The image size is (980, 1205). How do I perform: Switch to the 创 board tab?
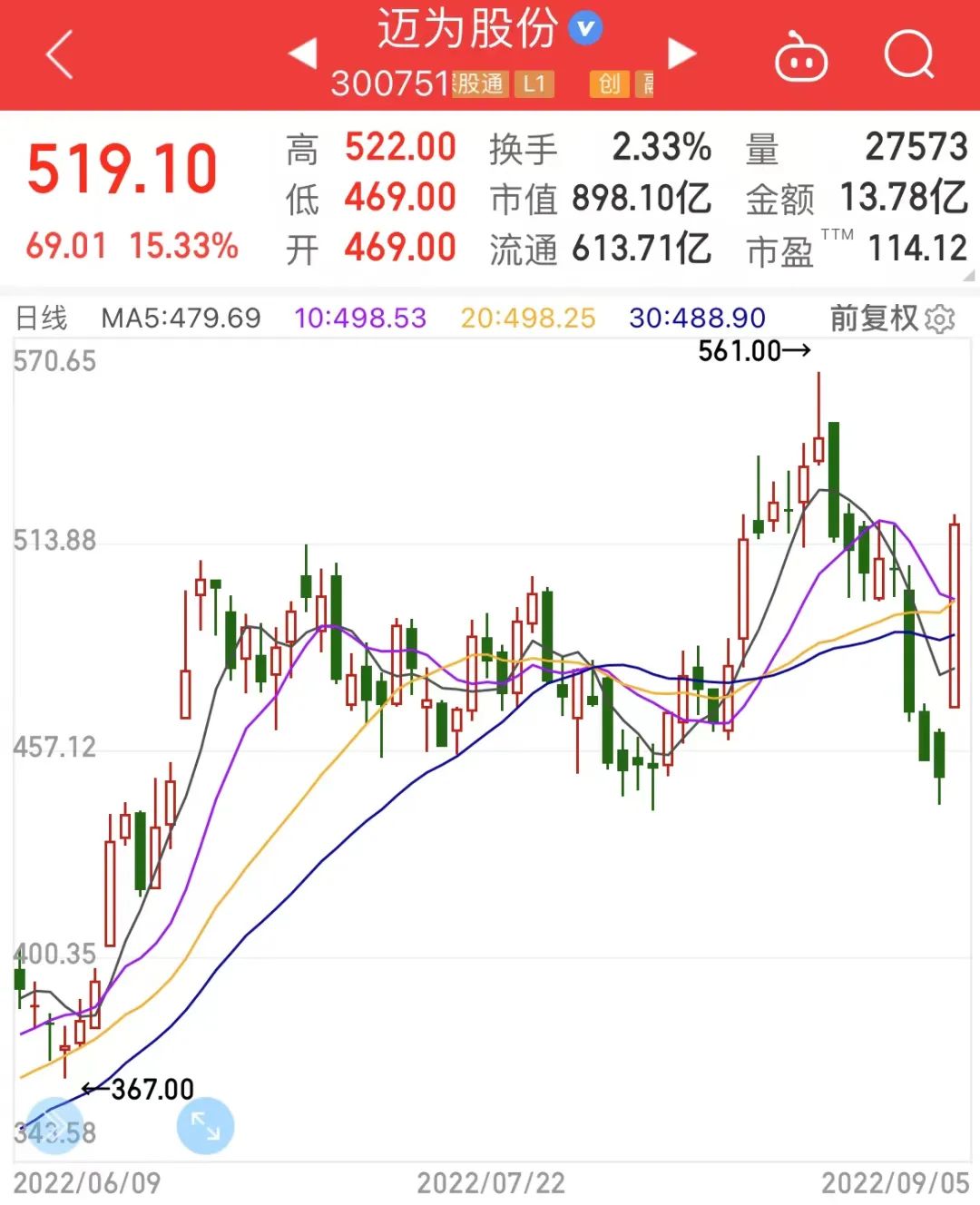pos(610,84)
